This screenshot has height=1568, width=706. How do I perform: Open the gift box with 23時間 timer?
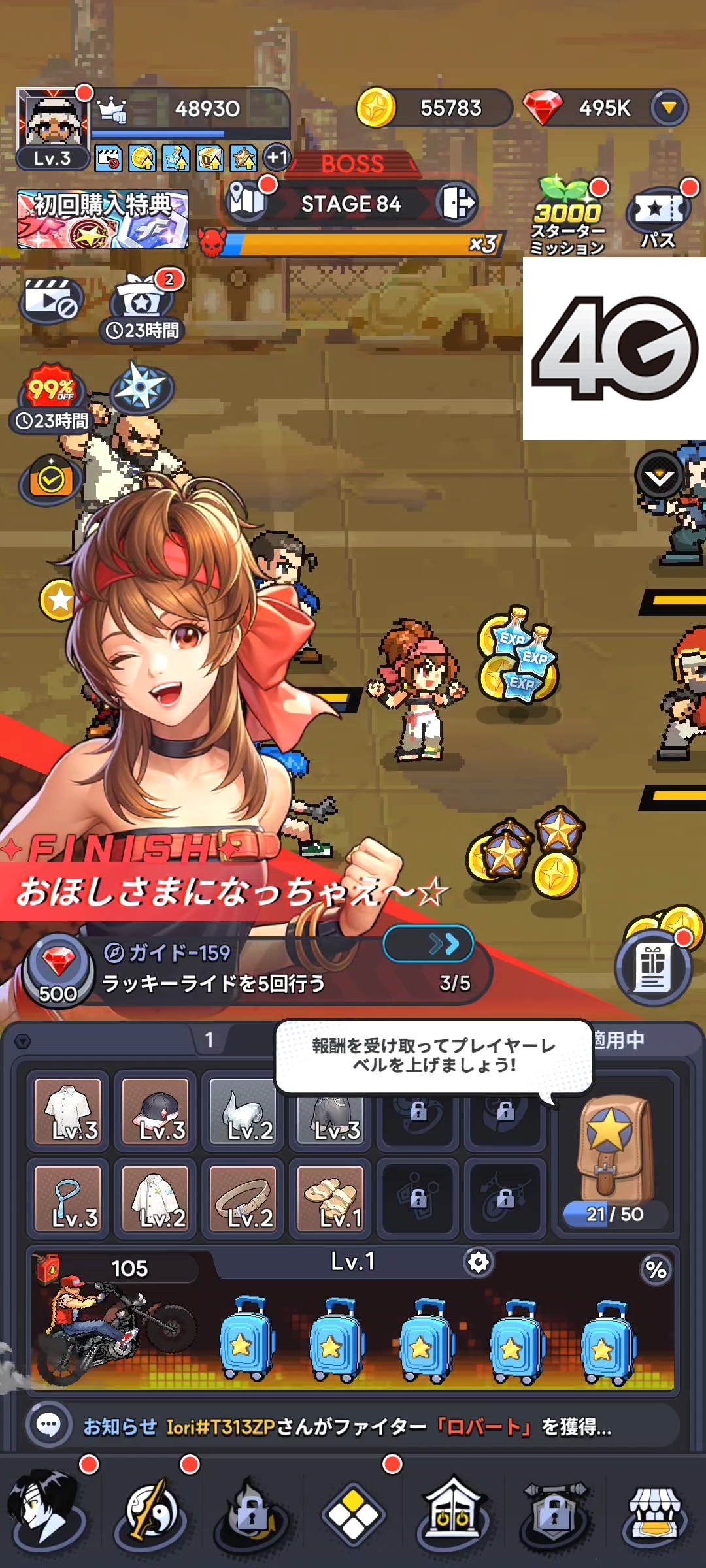(143, 306)
